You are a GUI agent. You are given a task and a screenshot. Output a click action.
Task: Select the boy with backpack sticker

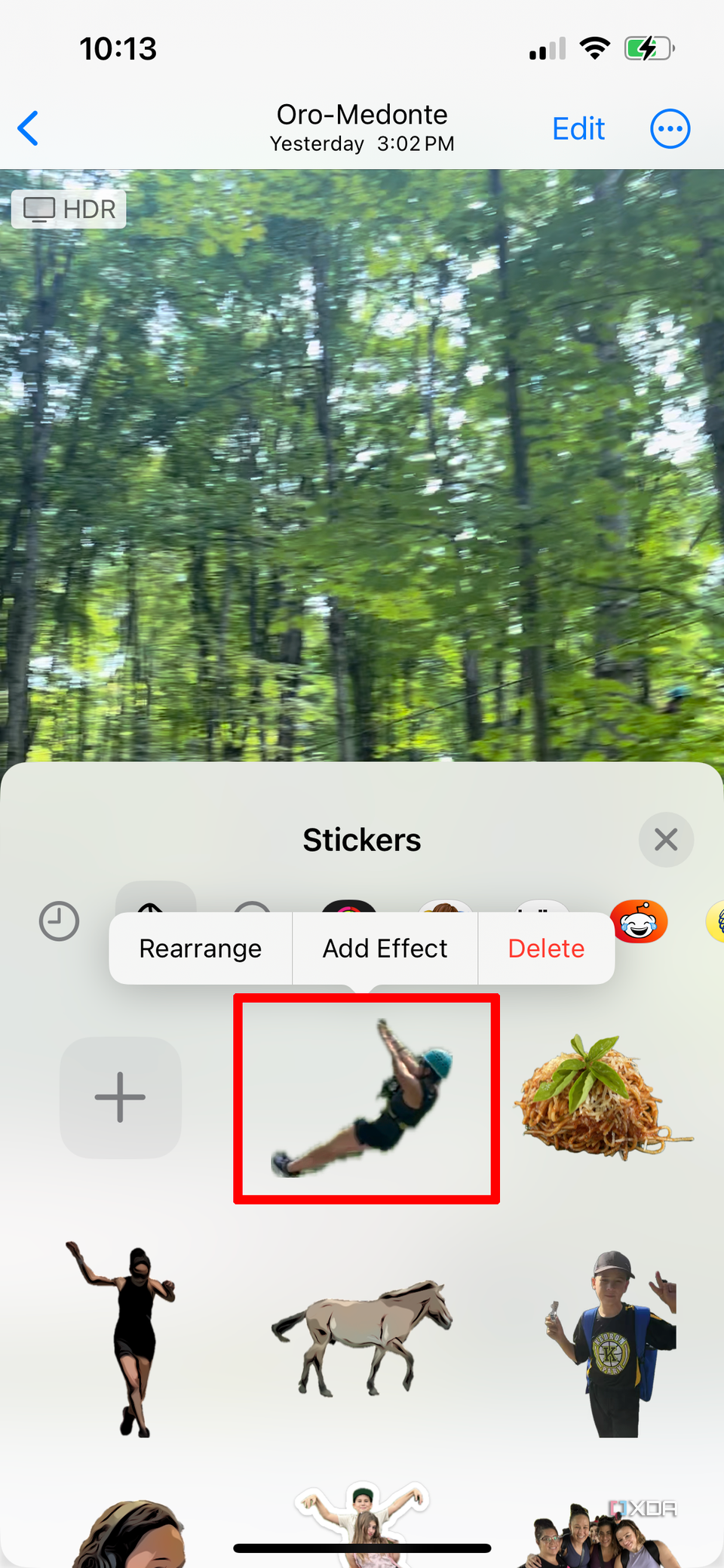coord(612,1343)
